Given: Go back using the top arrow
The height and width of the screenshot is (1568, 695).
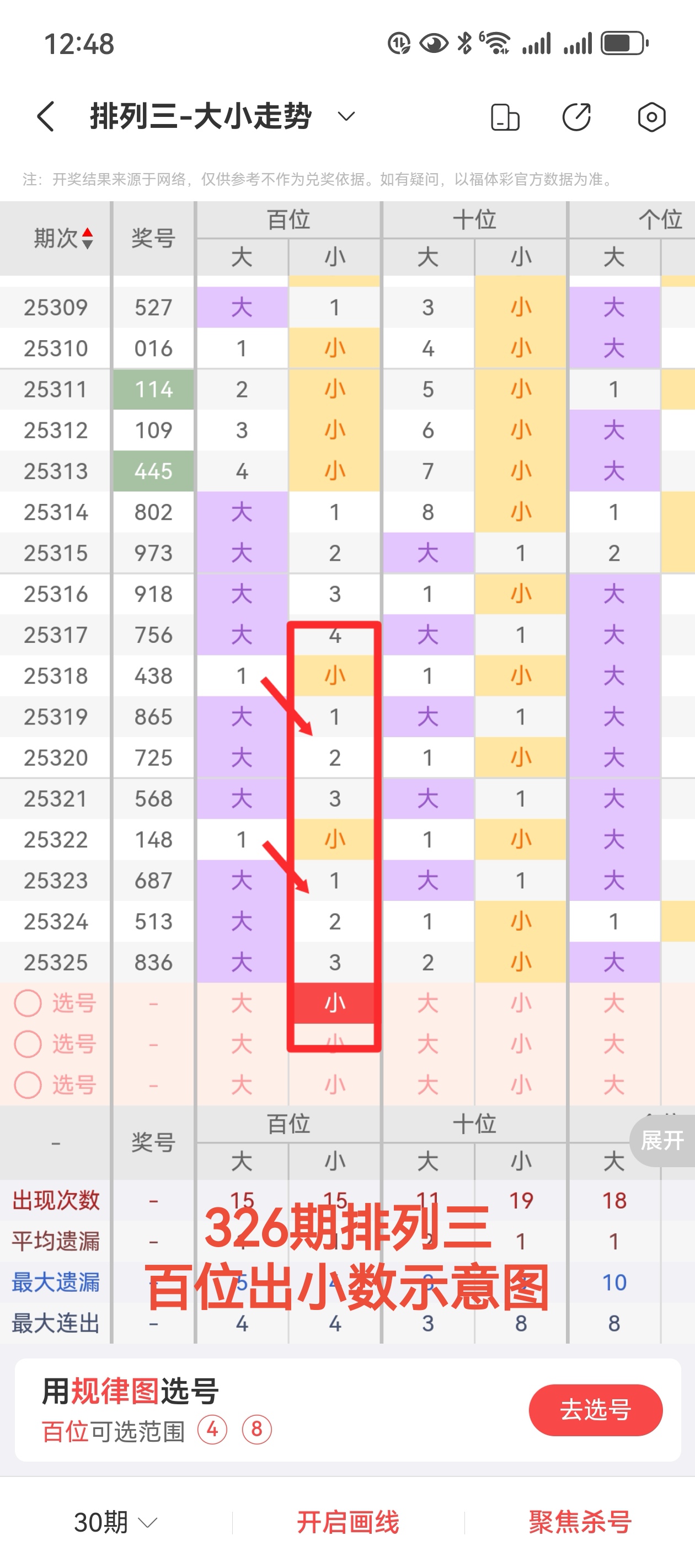Looking at the screenshot, I should click(x=46, y=116).
